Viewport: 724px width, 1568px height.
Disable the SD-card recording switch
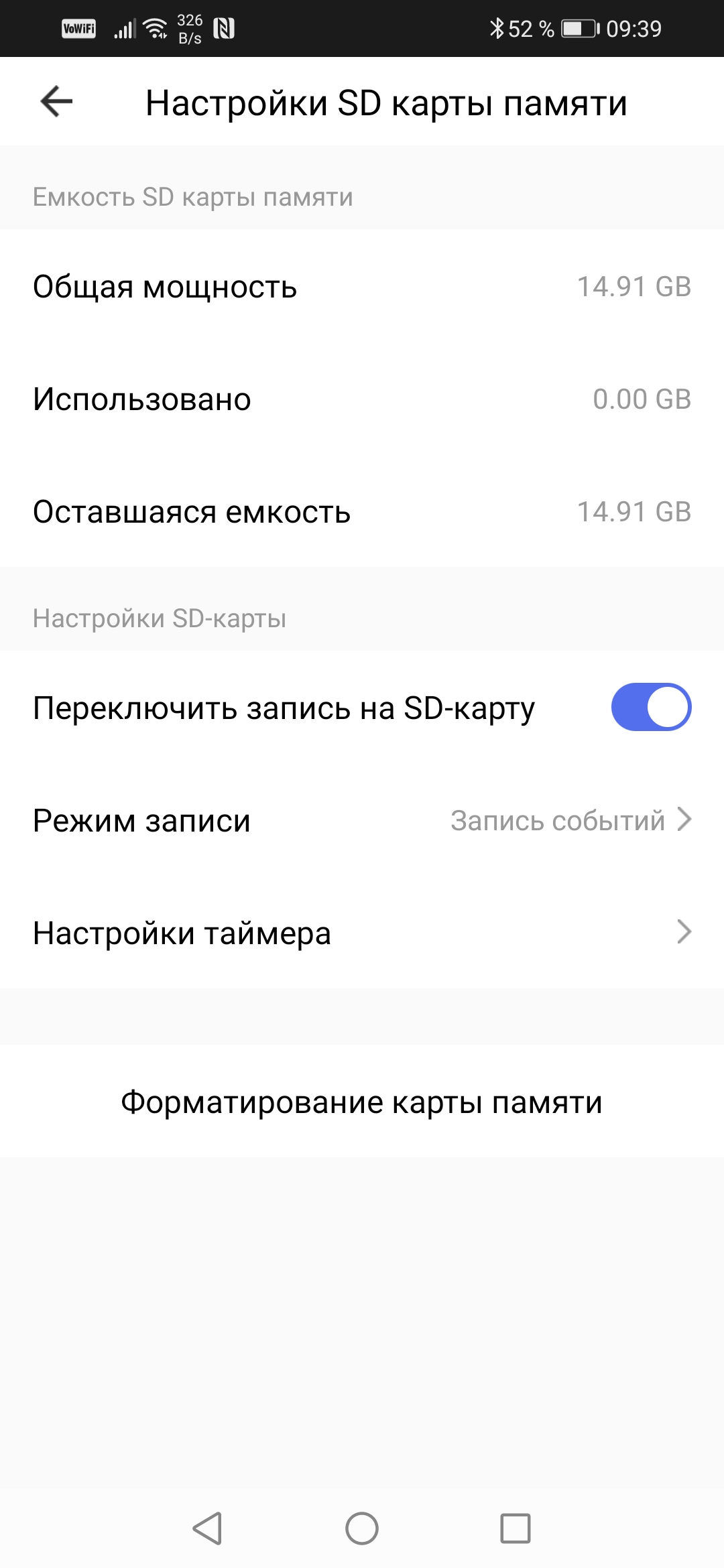(650, 707)
